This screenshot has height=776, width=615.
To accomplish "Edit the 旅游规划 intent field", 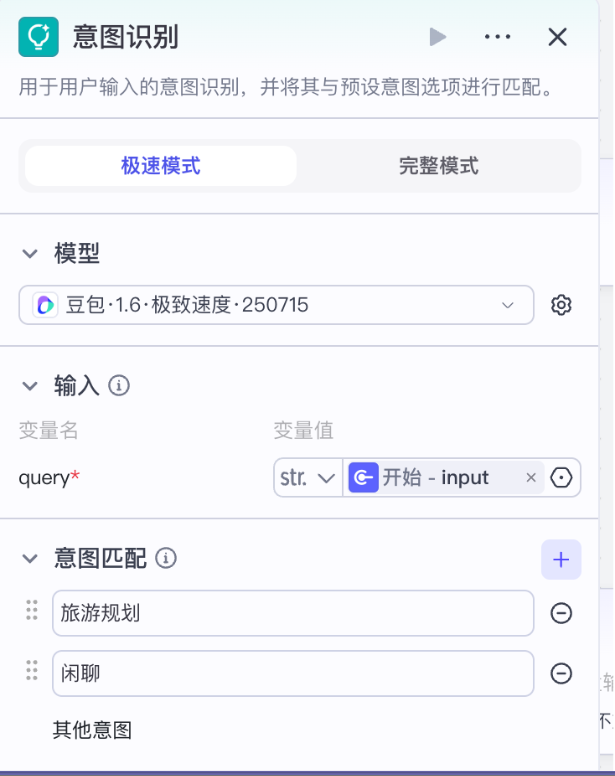I will click(293, 613).
